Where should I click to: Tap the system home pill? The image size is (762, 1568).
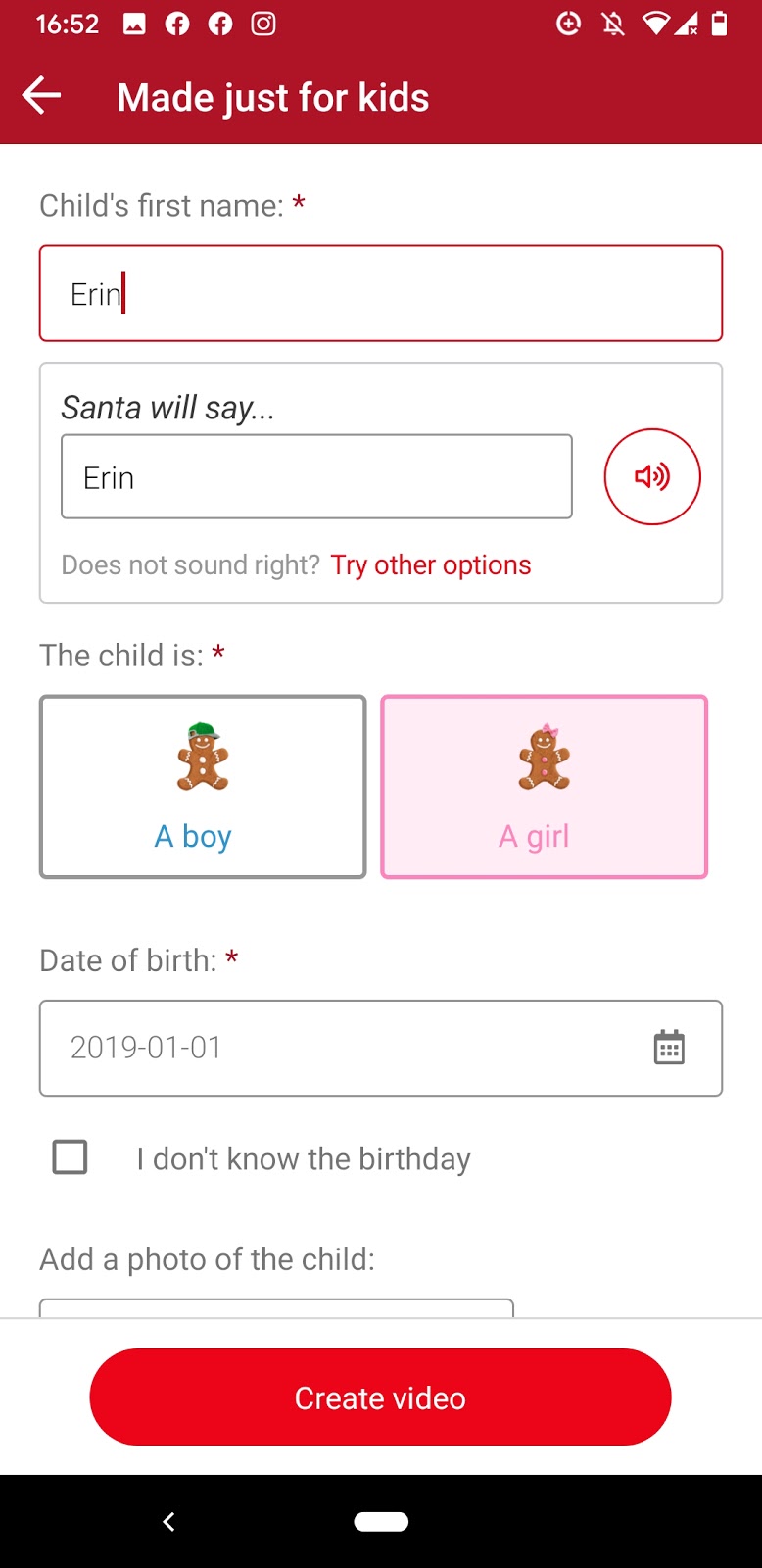(x=381, y=1521)
